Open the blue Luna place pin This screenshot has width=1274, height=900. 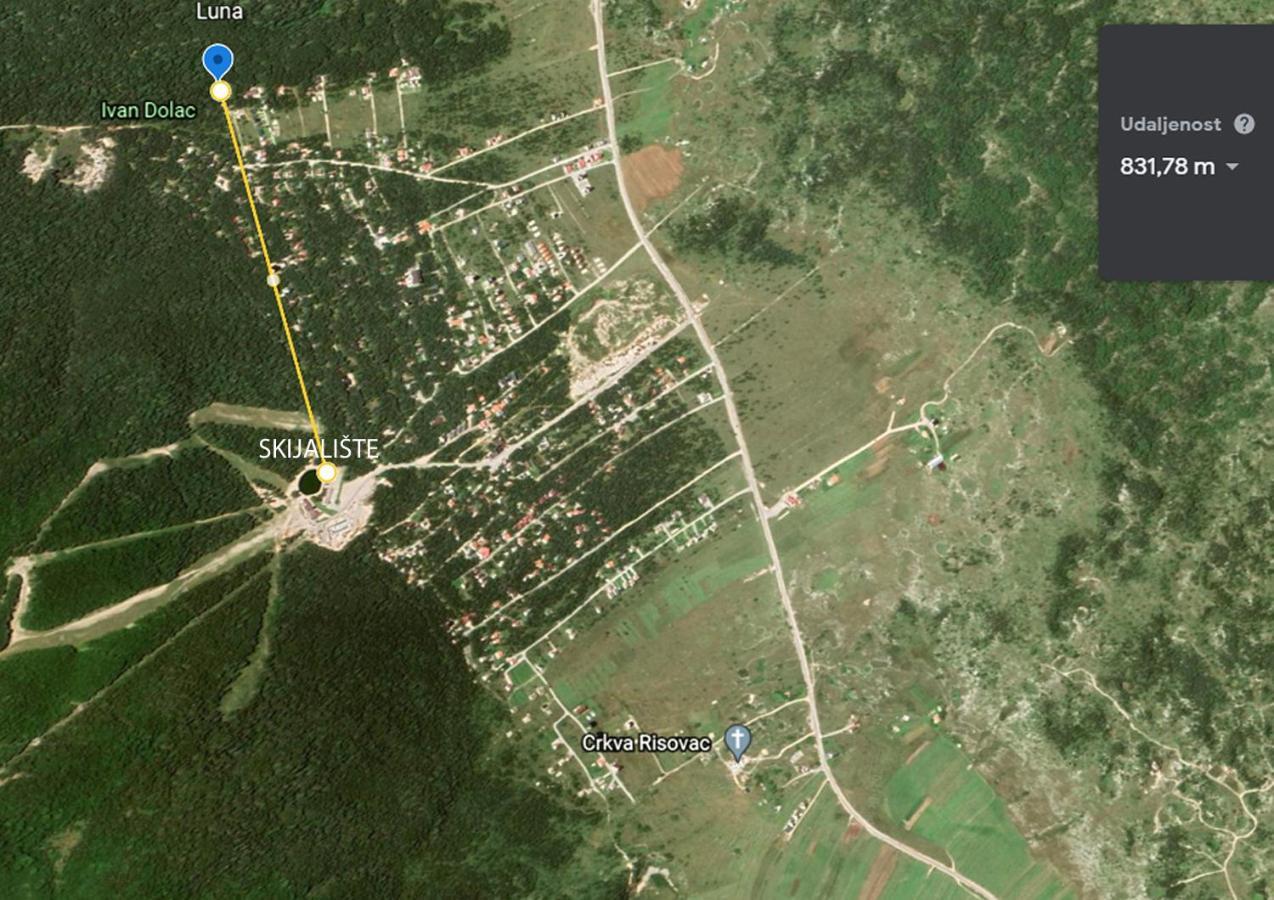click(x=218, y=60)
